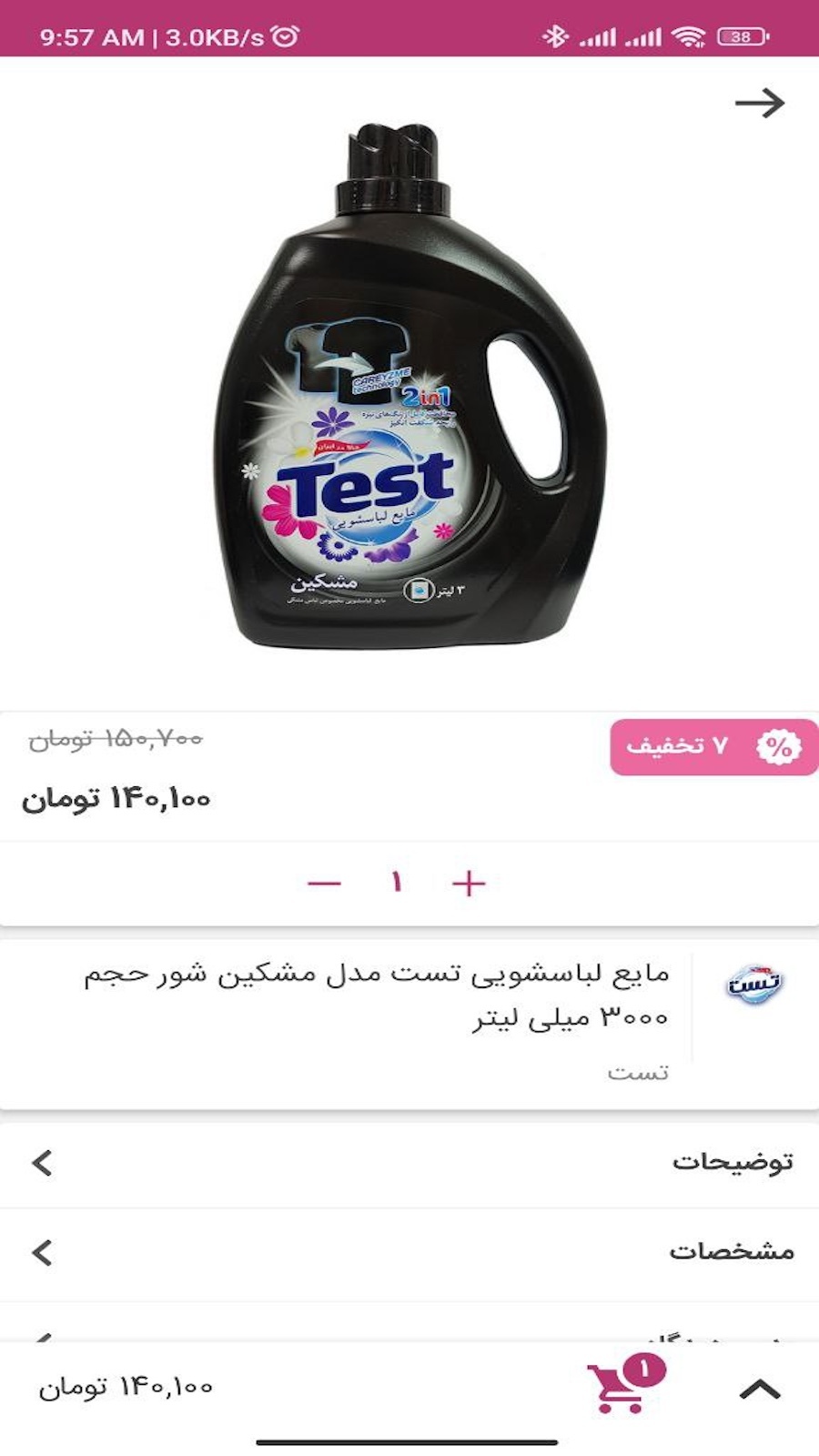Increase the quantity with the plus button
Viewport: 819px width, 1456px height.
(x=469, y=883)
